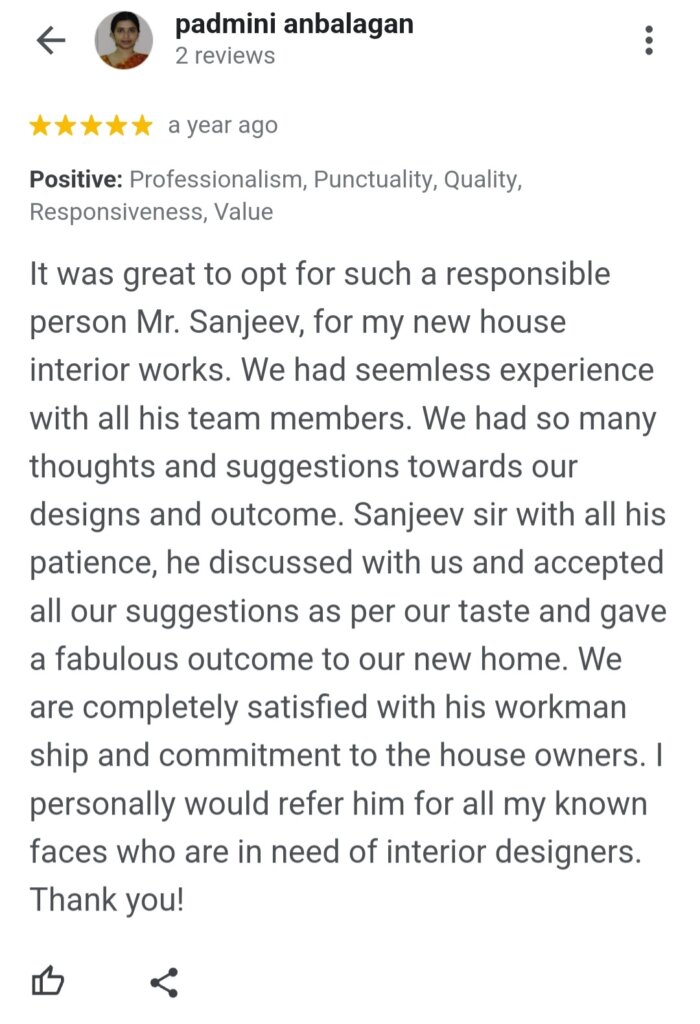
Task: View reviewer padmini anbalagan's name
Action: [294, 24]
